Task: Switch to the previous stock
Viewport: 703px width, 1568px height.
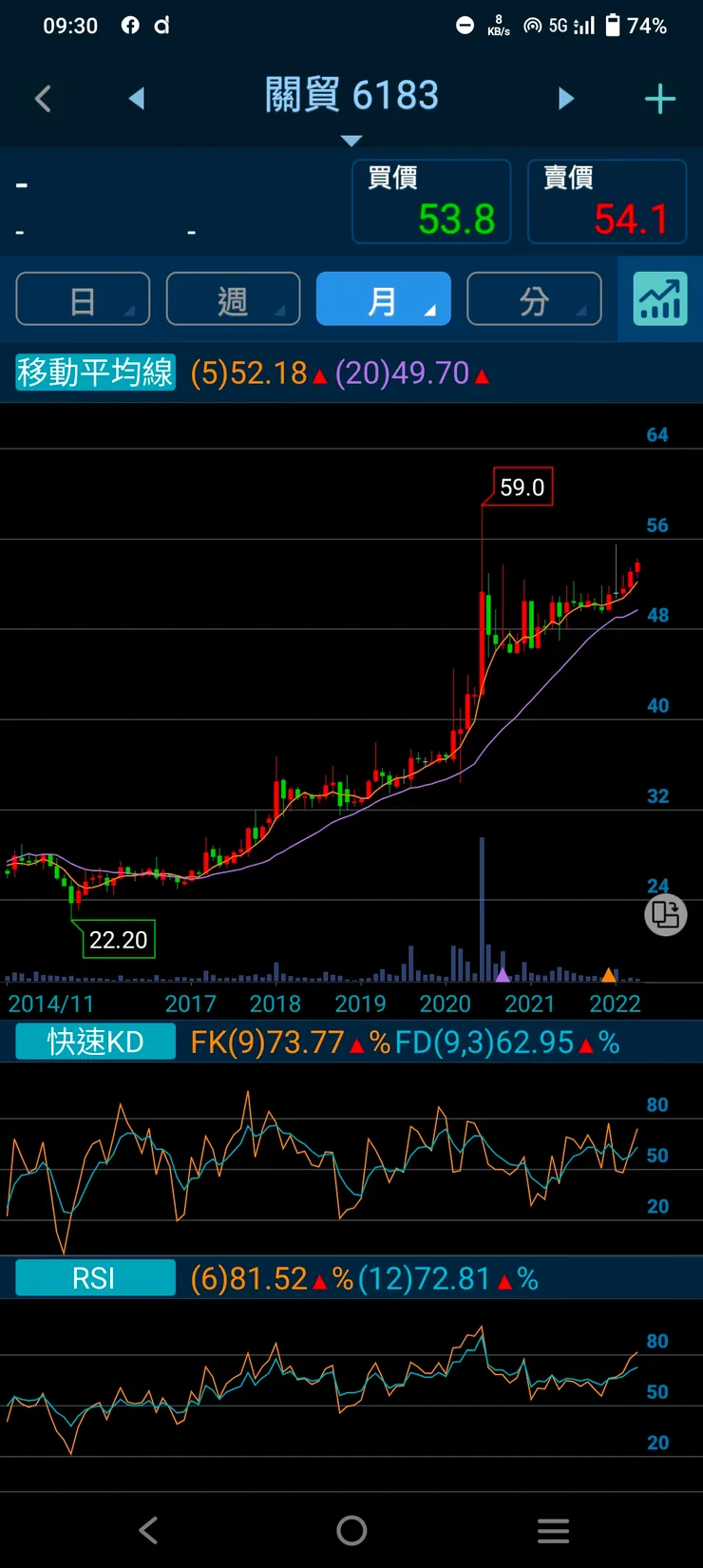Action: click(x=137, y=99)
